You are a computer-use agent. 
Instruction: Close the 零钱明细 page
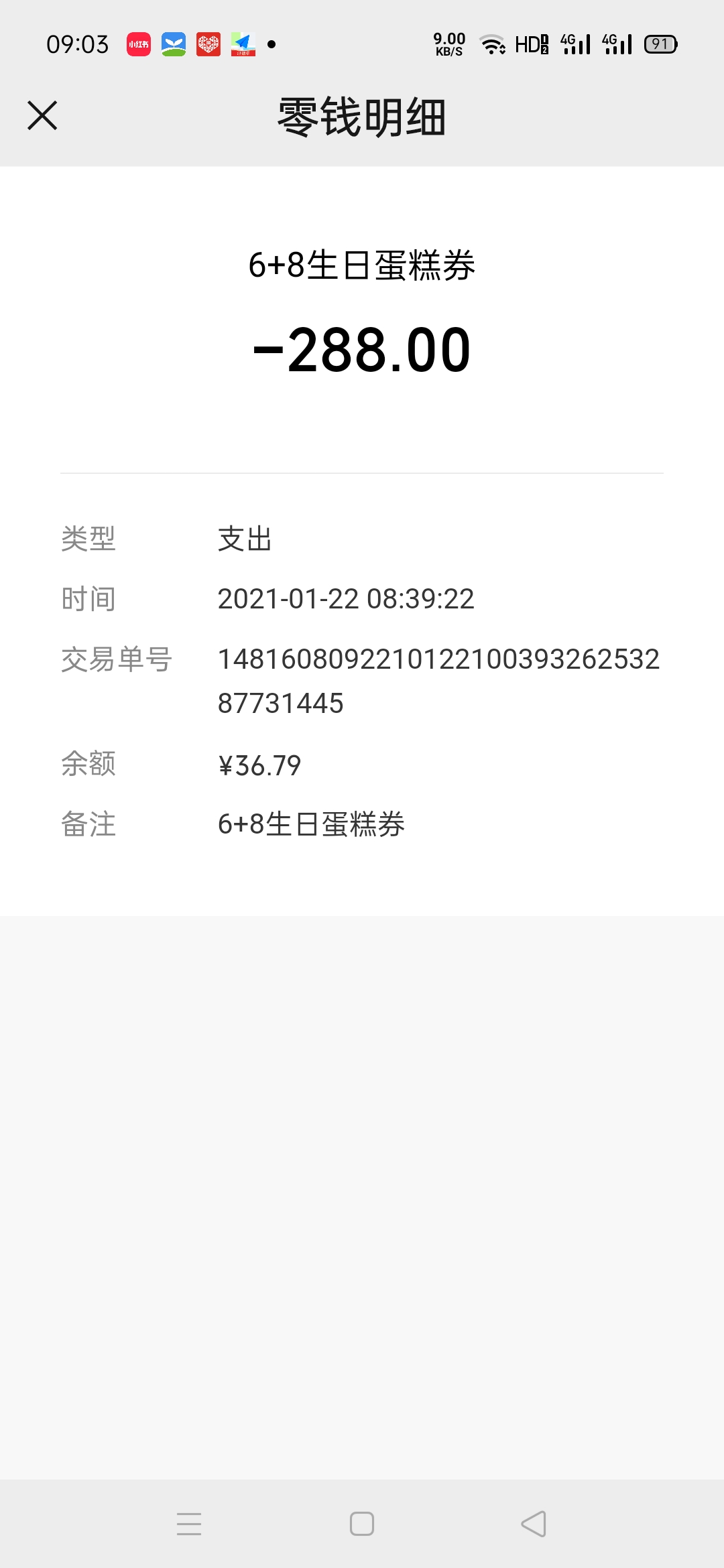42,115
